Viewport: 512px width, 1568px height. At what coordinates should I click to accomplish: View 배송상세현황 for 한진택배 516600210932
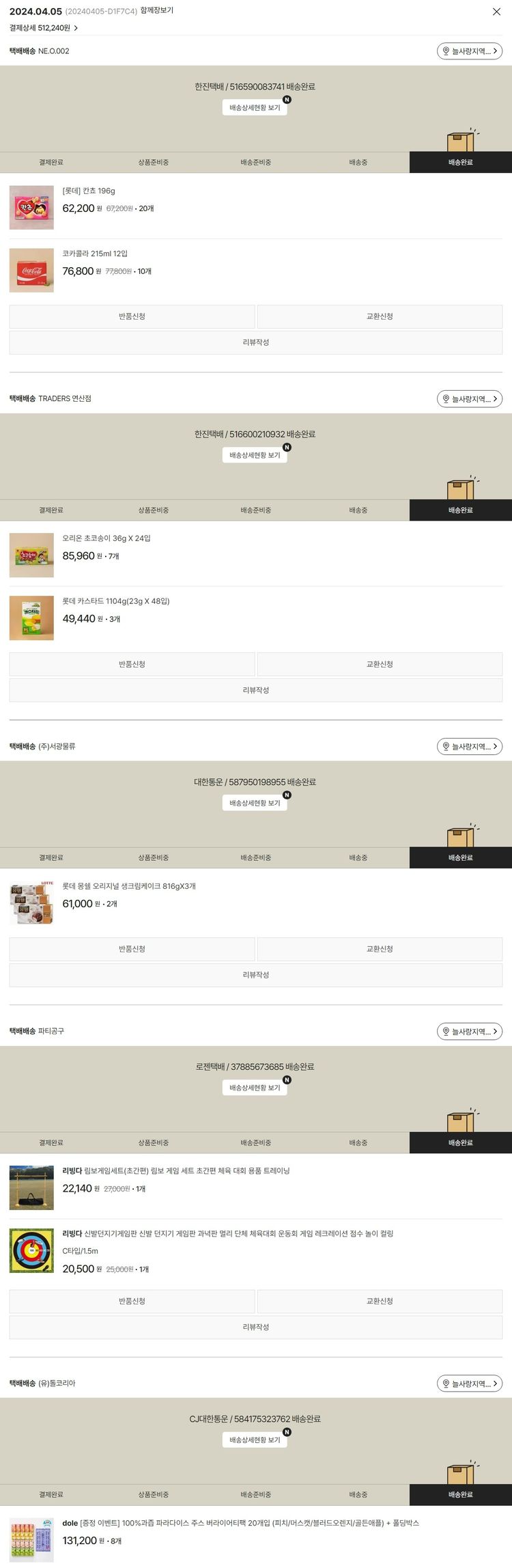(x=255, y=455)
